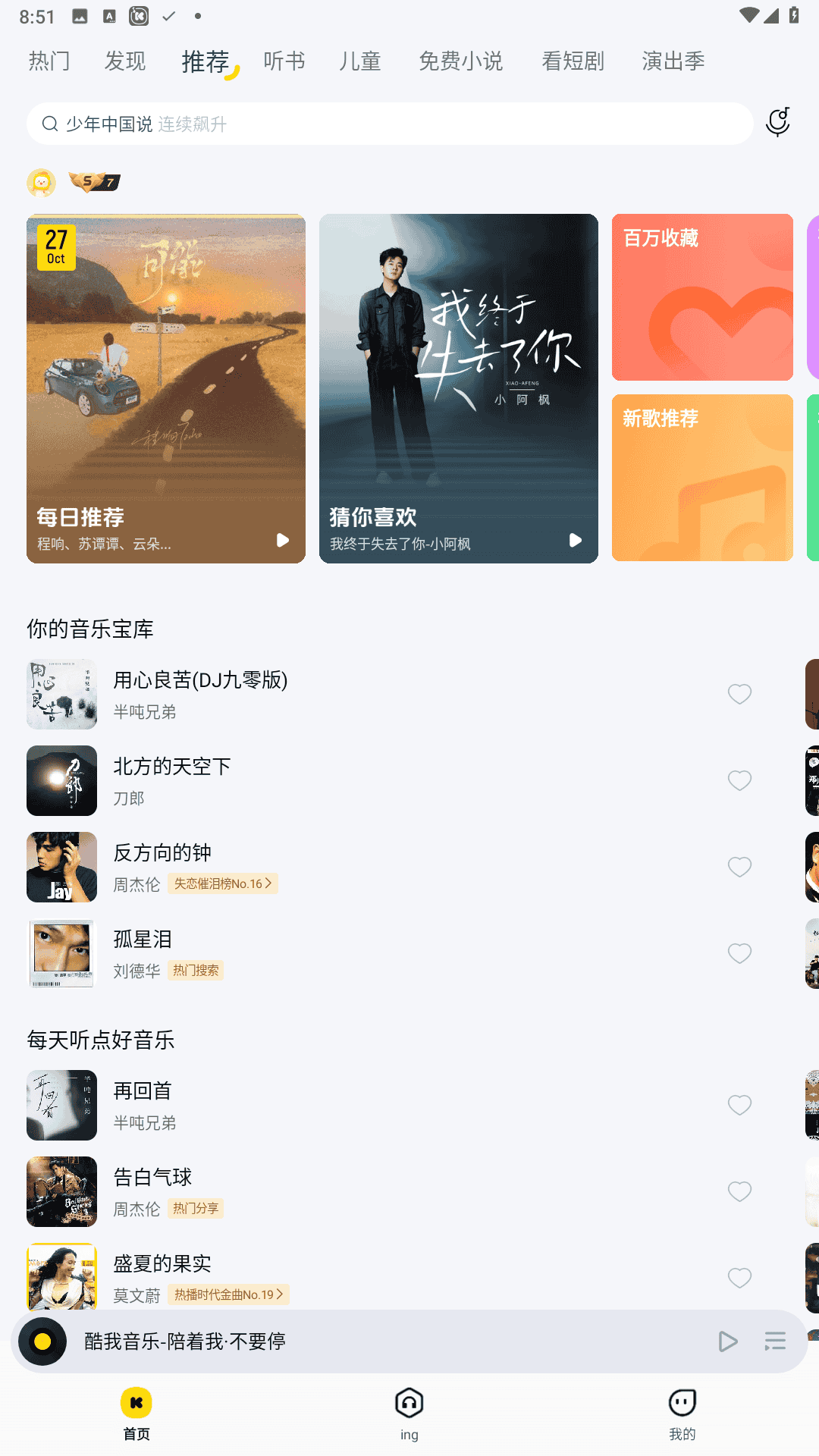
Task: Open the 新歌推荐 tile
Action: point(702,478)
